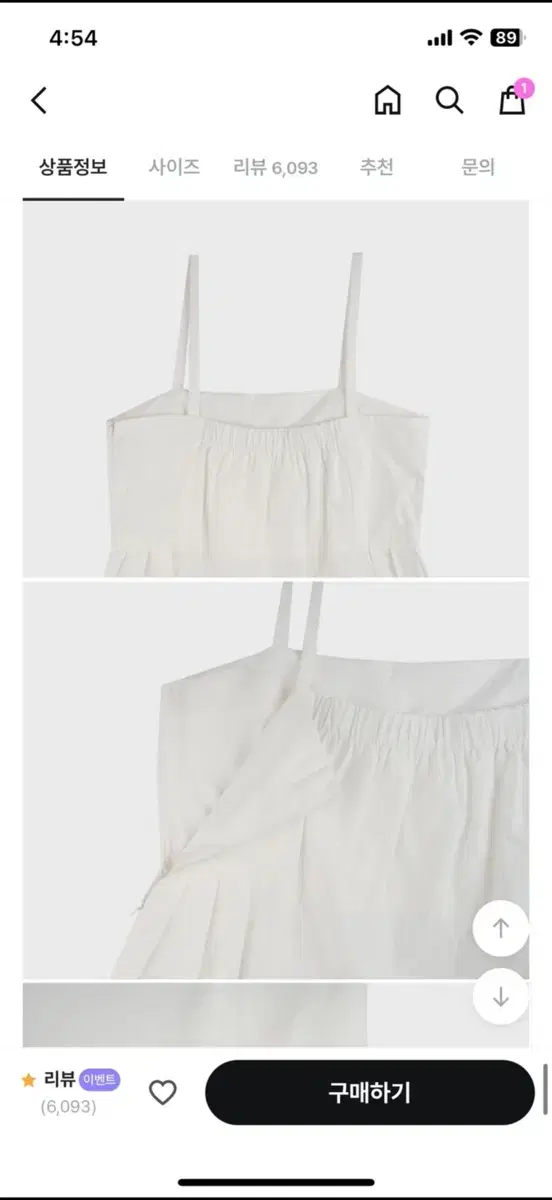The image size is (552, 1200).
Task: Tap the scroll-to-top arrow button
Action: click(501, 927)
